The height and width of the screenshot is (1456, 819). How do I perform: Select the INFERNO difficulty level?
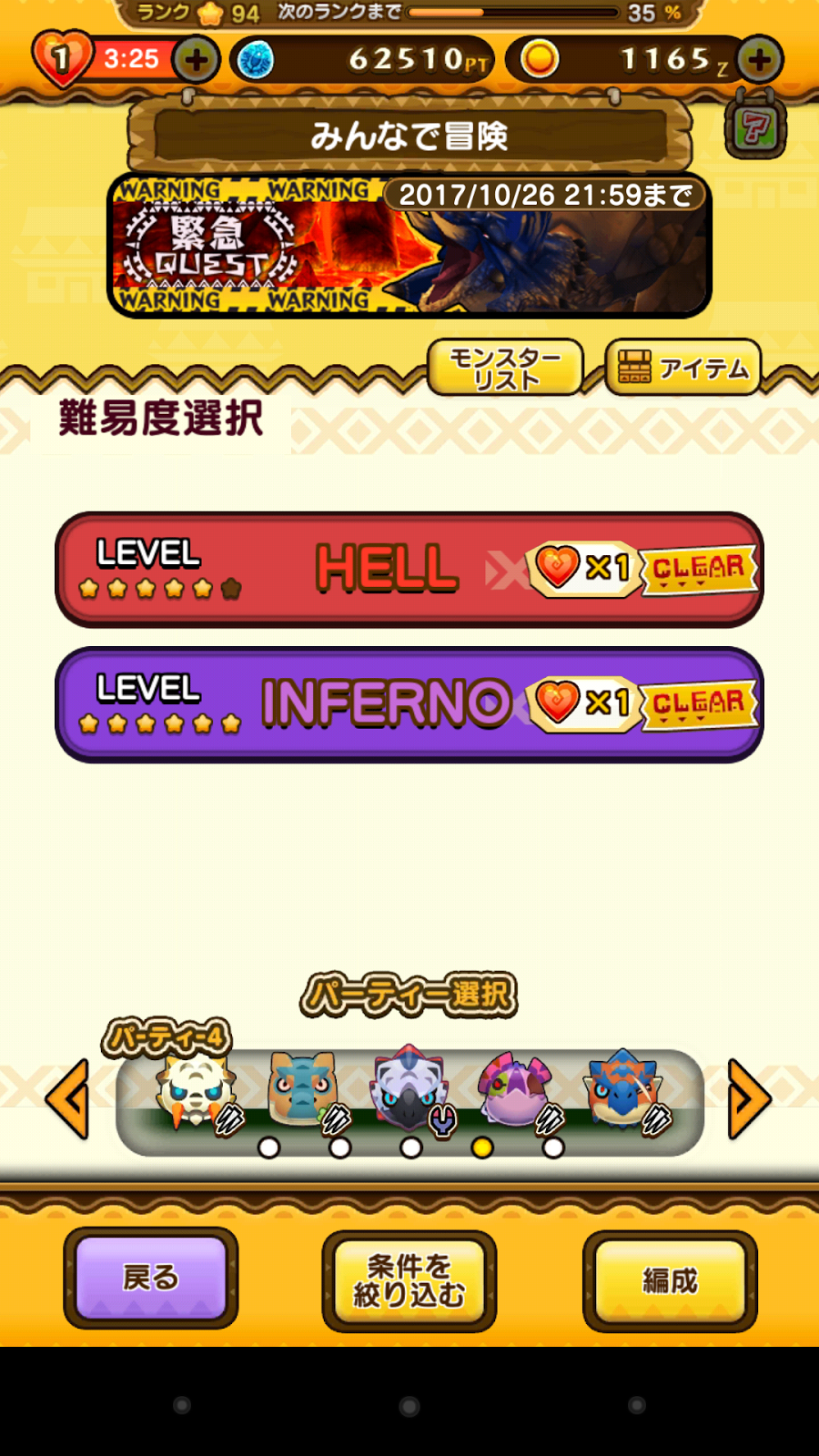pos(409,704)
